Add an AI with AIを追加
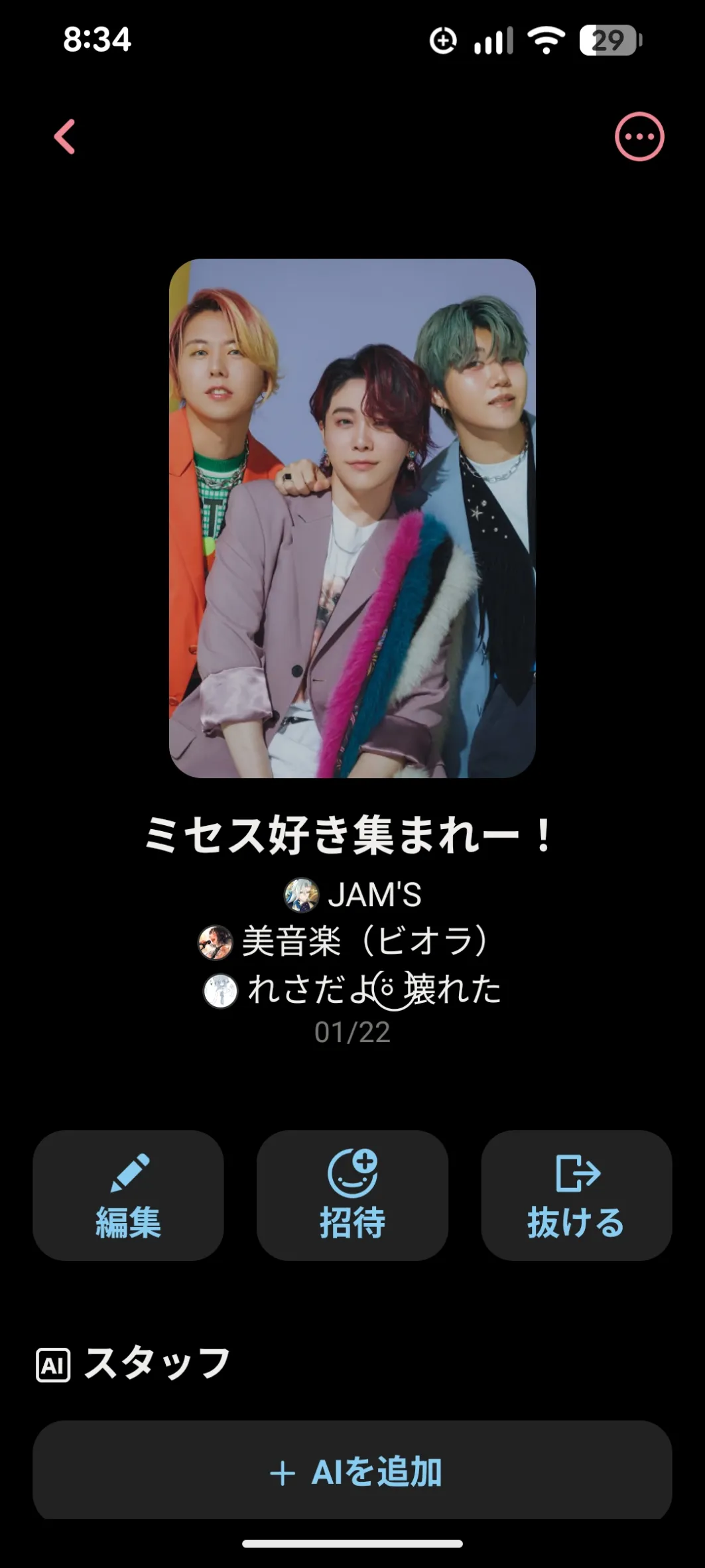 pos(352,1471)
